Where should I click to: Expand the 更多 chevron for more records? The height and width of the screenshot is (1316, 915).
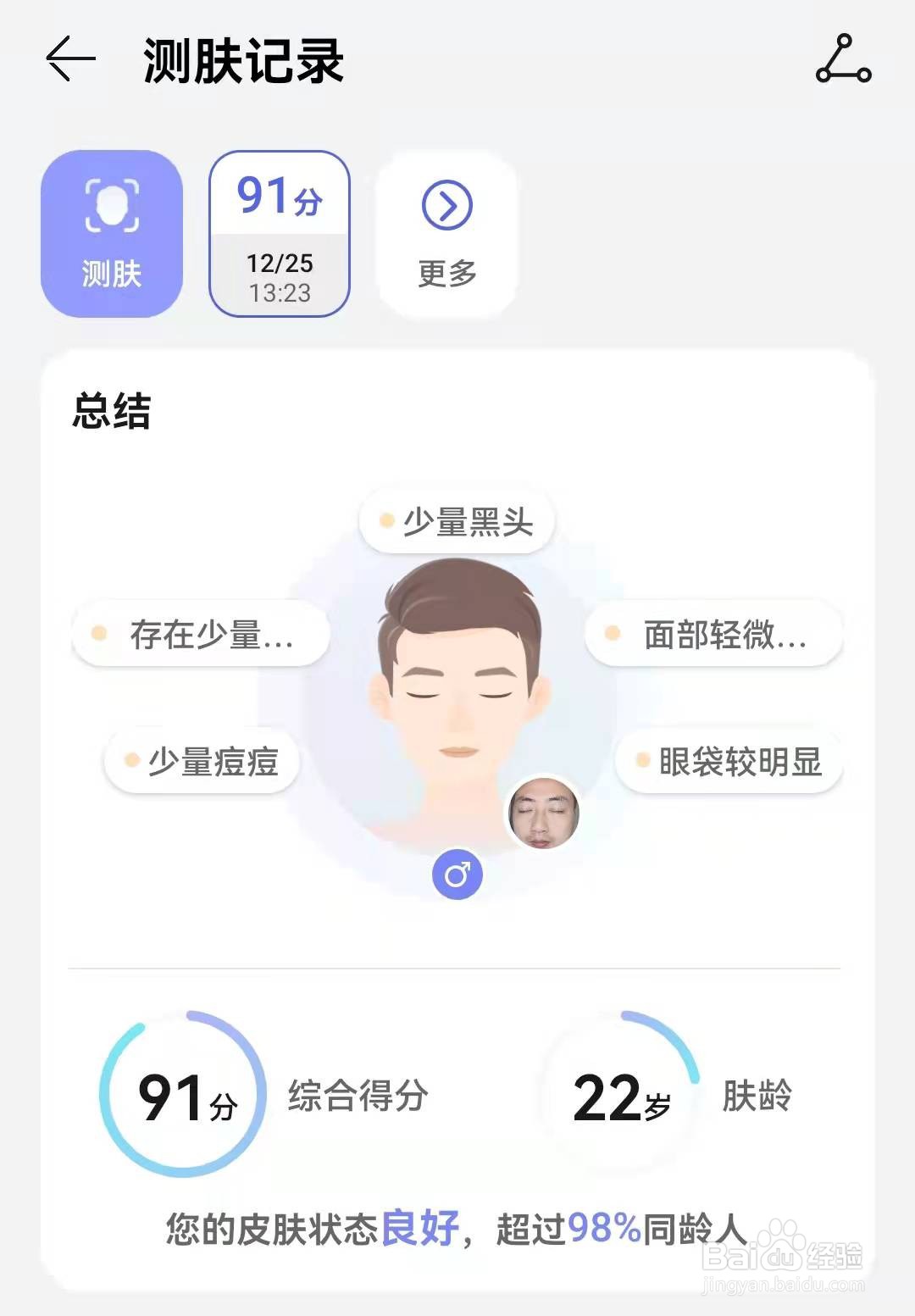(x=446, y=206)
